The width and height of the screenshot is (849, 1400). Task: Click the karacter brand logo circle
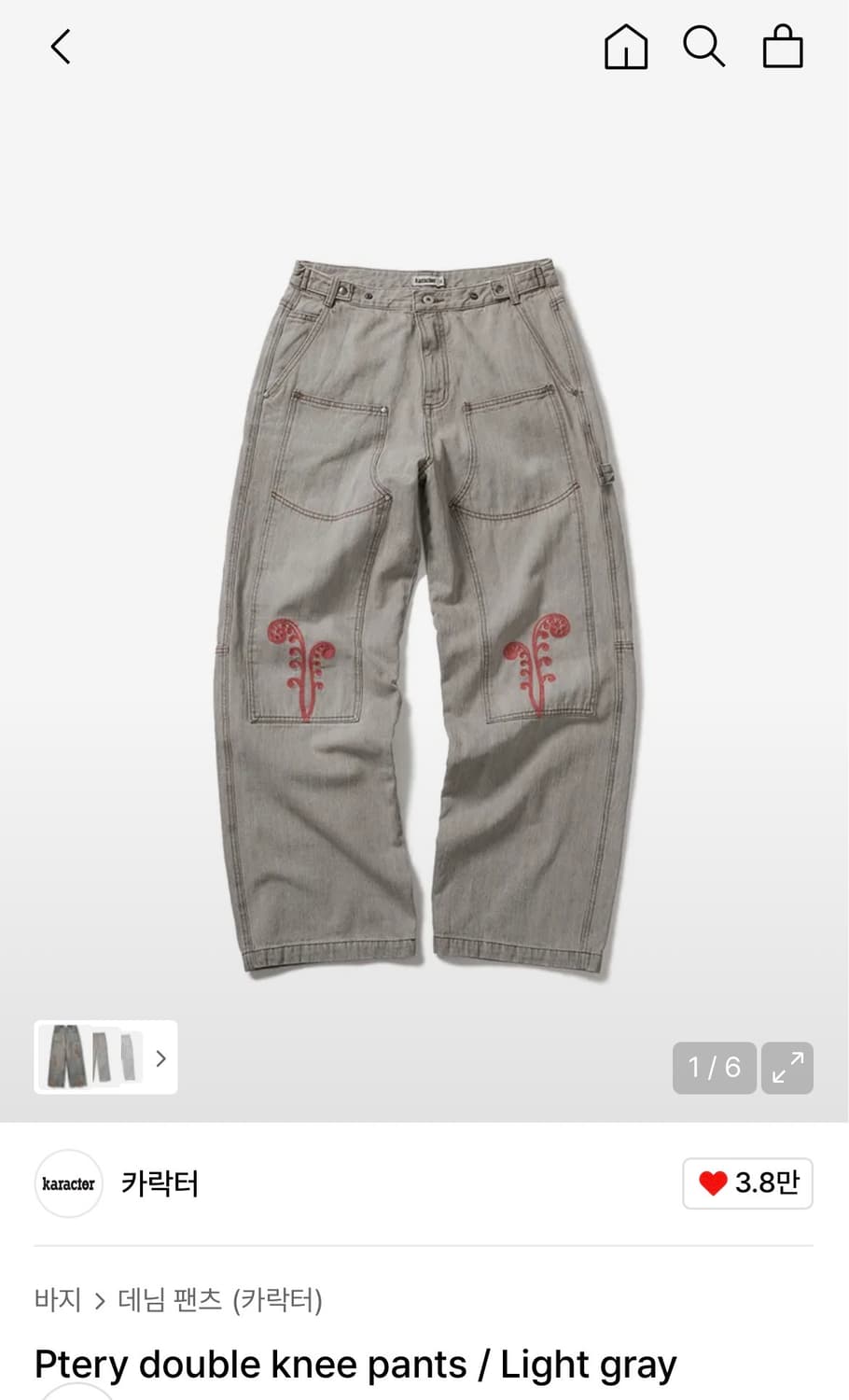pos(68,1183)
